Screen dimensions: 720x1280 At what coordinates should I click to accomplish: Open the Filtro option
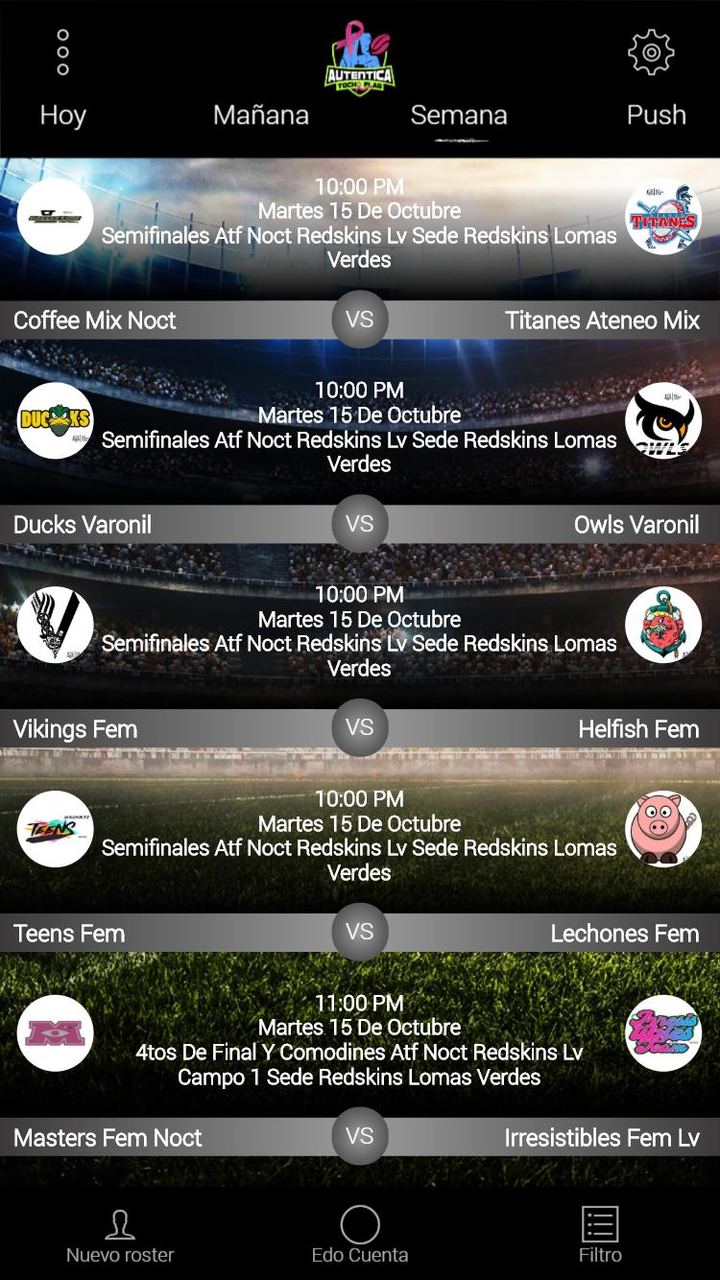pyautogui.click(x=600, y=1236)
